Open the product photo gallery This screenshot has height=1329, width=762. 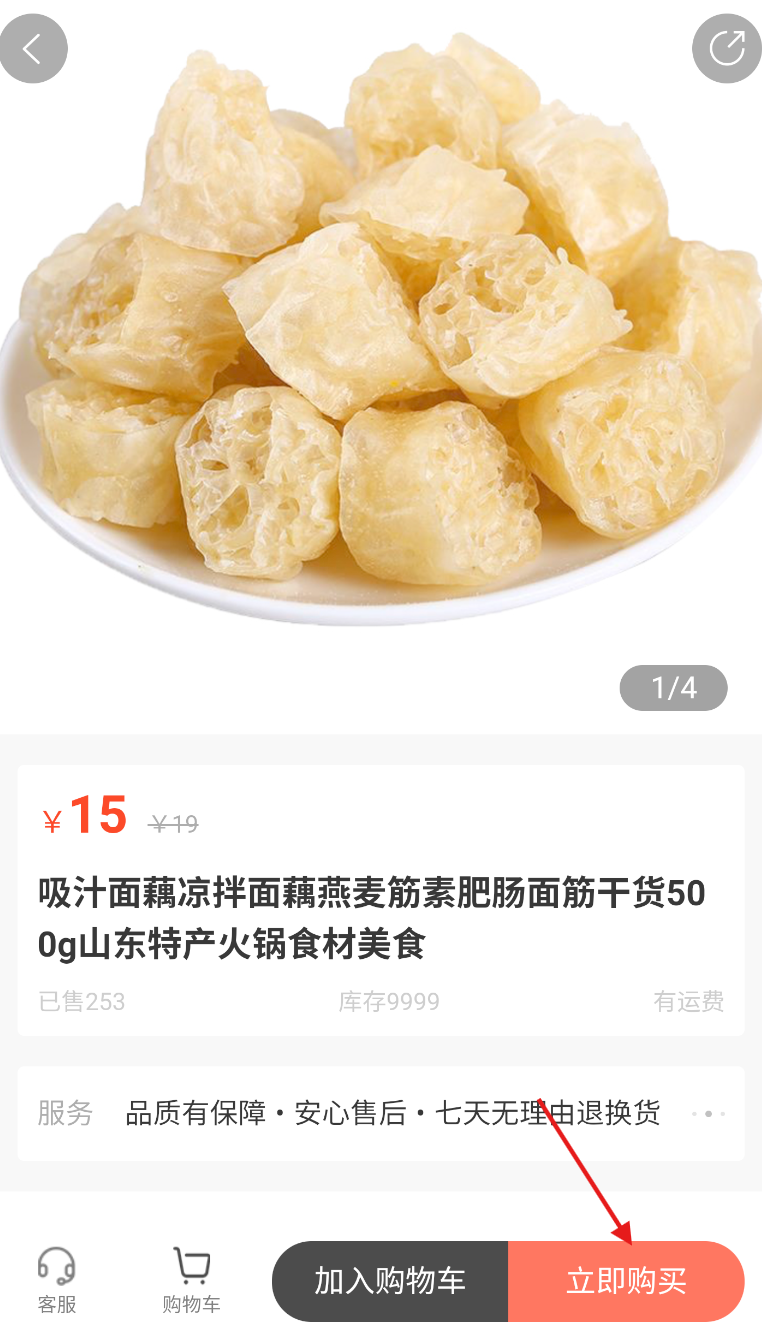(381, 366)
